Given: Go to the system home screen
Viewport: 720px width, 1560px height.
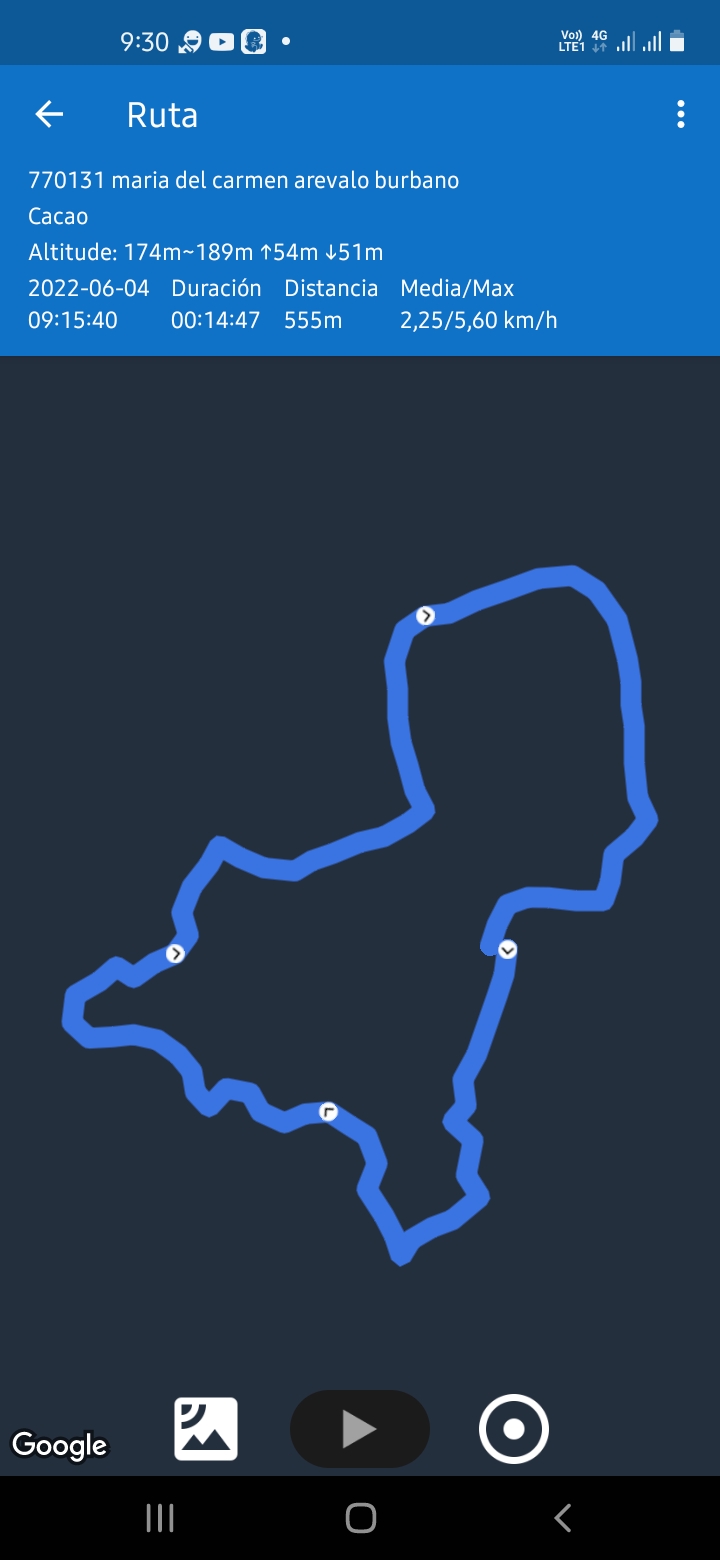Looking at the screenshot, I should click(360, 1518).
